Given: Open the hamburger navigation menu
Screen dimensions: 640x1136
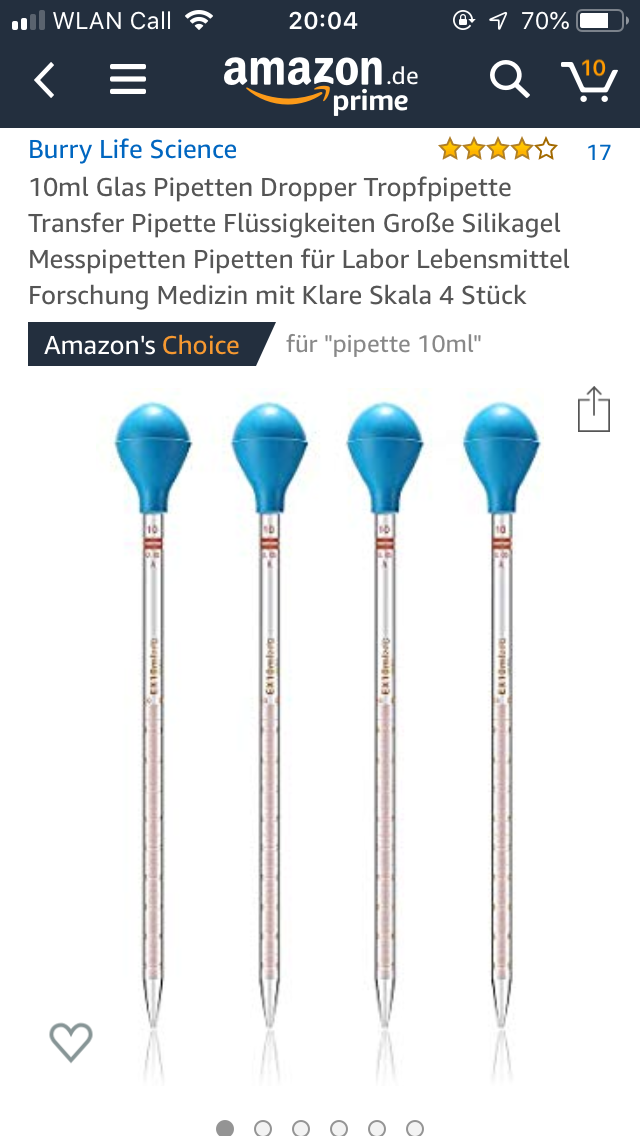Looking at the screenshot, I should click(128, 80).
